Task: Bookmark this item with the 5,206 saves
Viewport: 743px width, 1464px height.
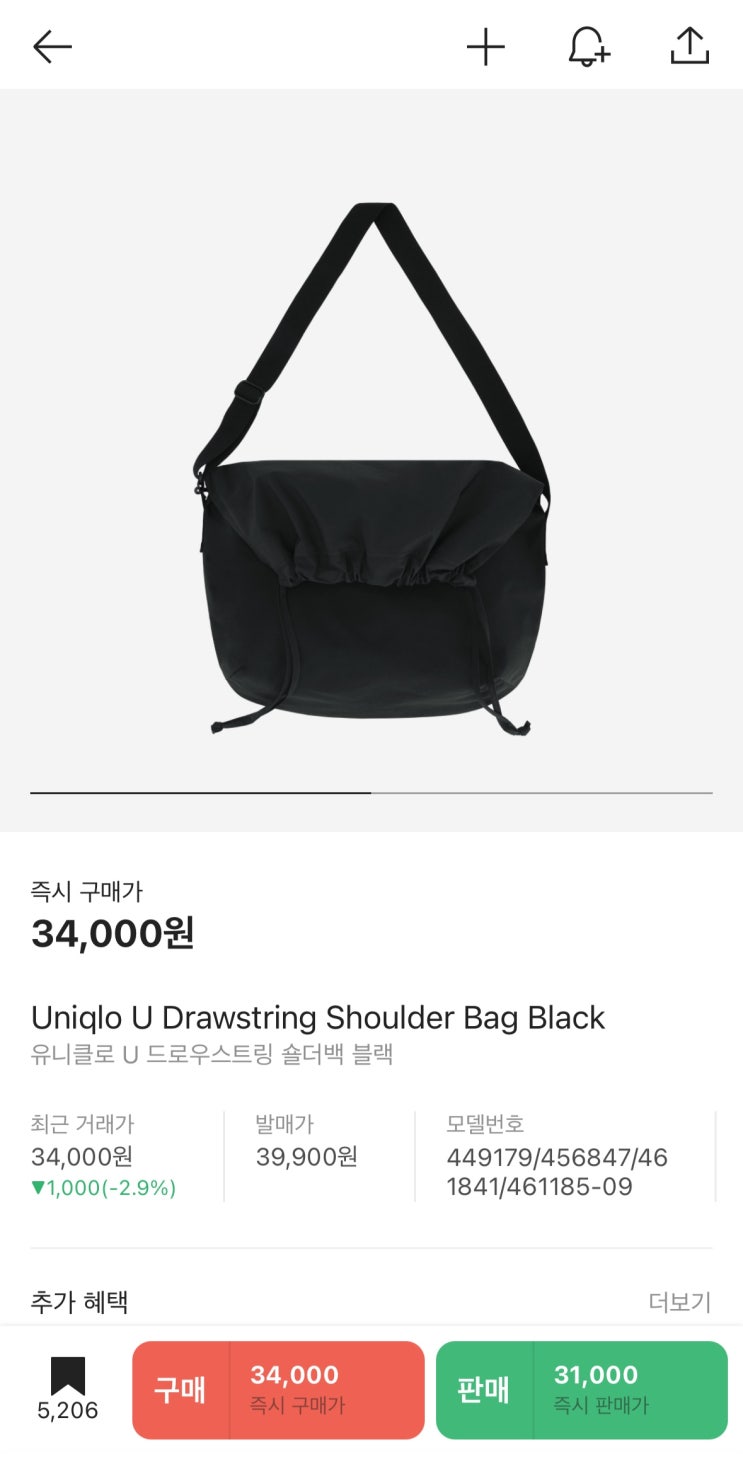Action: pos(68,1388)
